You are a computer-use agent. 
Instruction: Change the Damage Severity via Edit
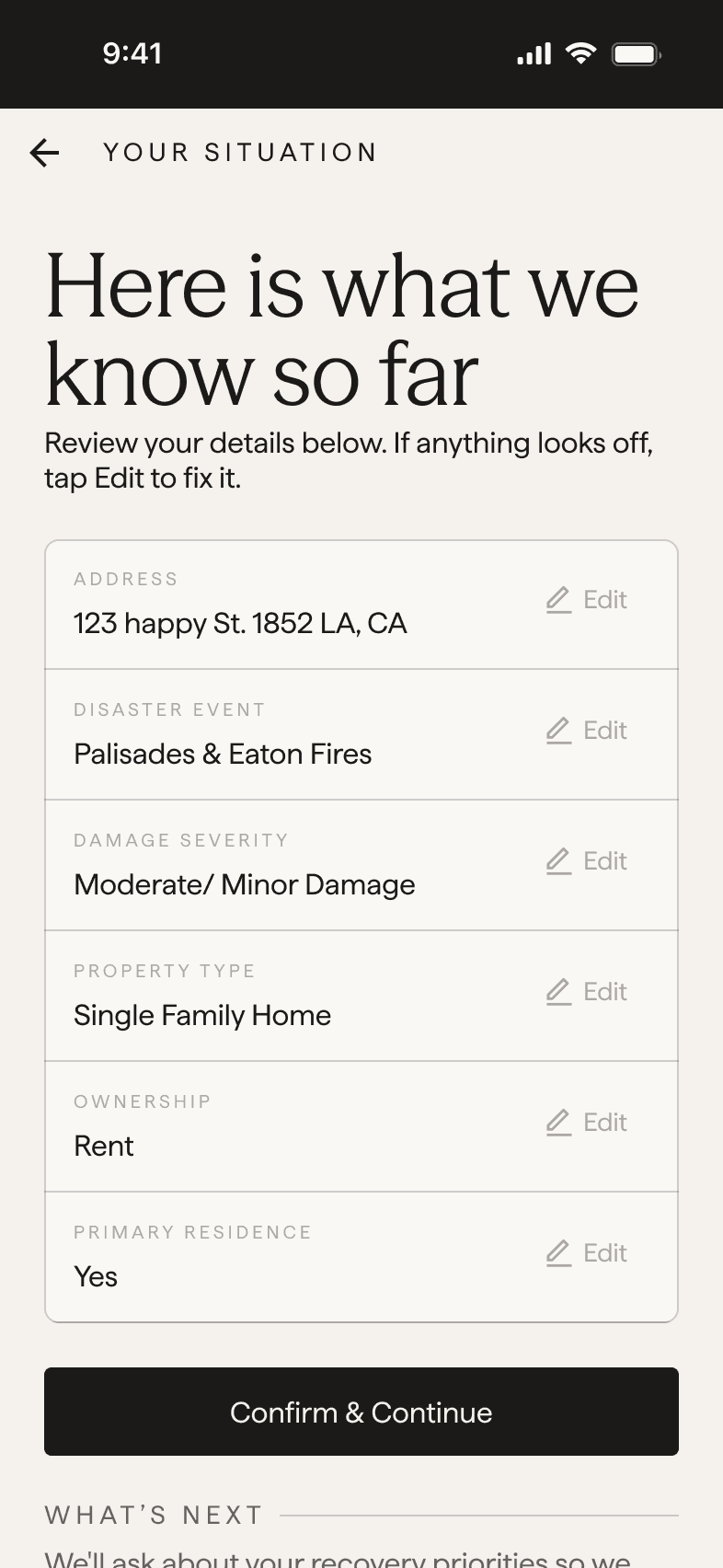coord(587,861)
